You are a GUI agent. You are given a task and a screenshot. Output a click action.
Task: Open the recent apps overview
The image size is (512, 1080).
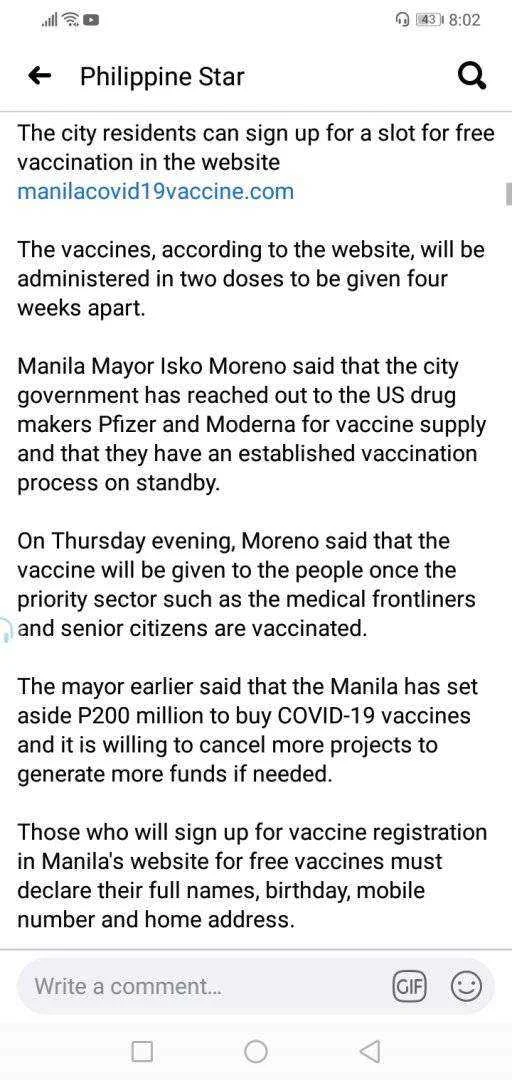(141, 1050)
